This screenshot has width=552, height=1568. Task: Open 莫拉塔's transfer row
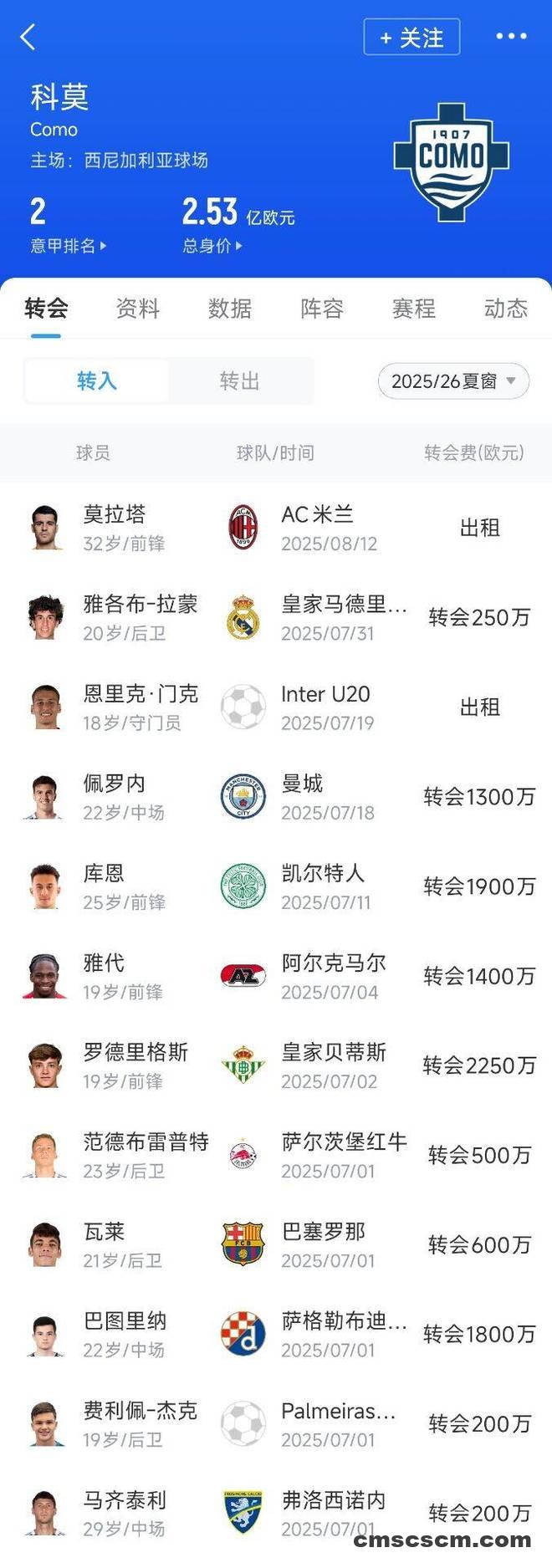click(276, 528)
